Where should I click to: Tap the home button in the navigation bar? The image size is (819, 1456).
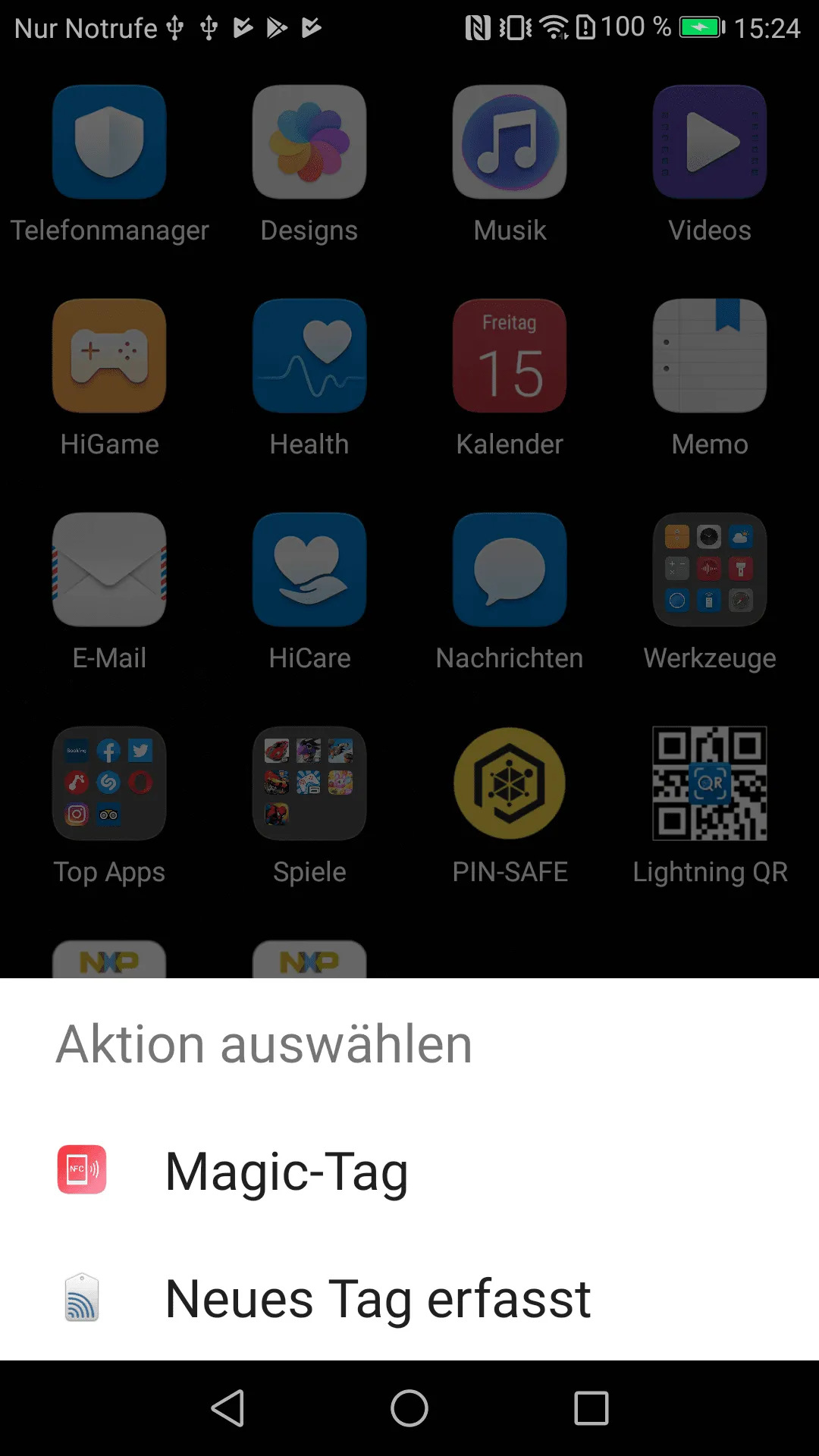point(409,1408)
